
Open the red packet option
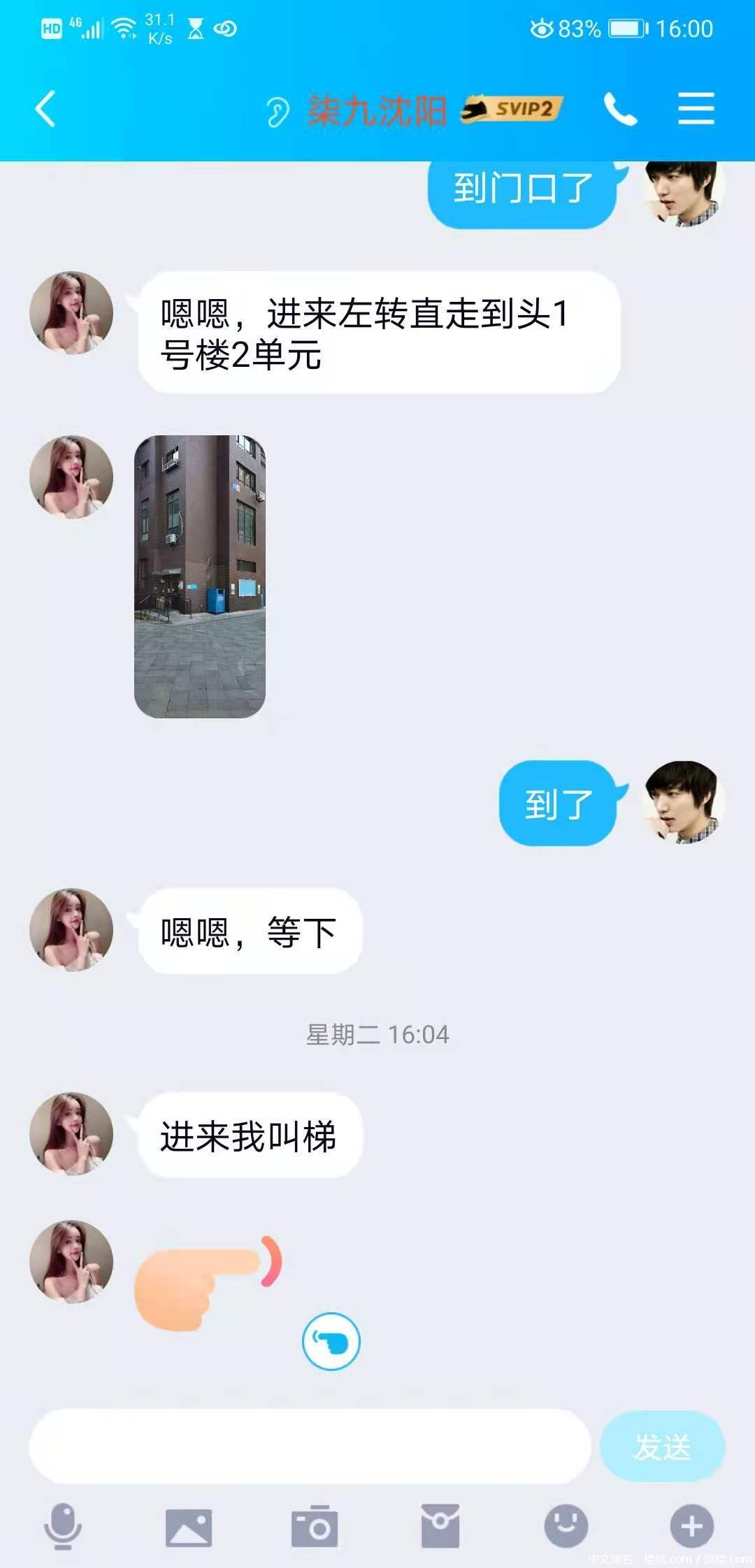[440, 1527]
